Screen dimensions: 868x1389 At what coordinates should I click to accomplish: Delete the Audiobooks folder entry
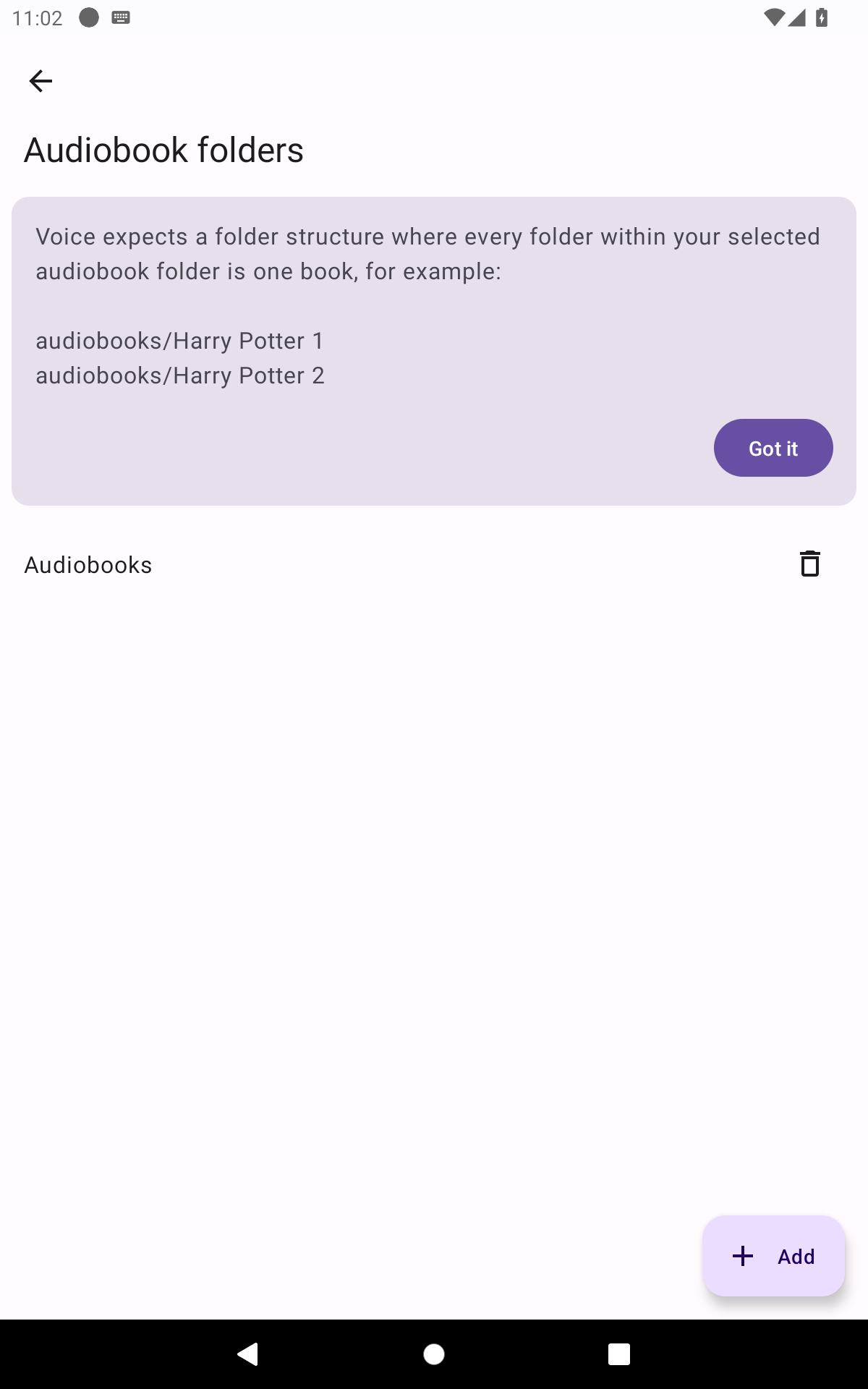809,564
